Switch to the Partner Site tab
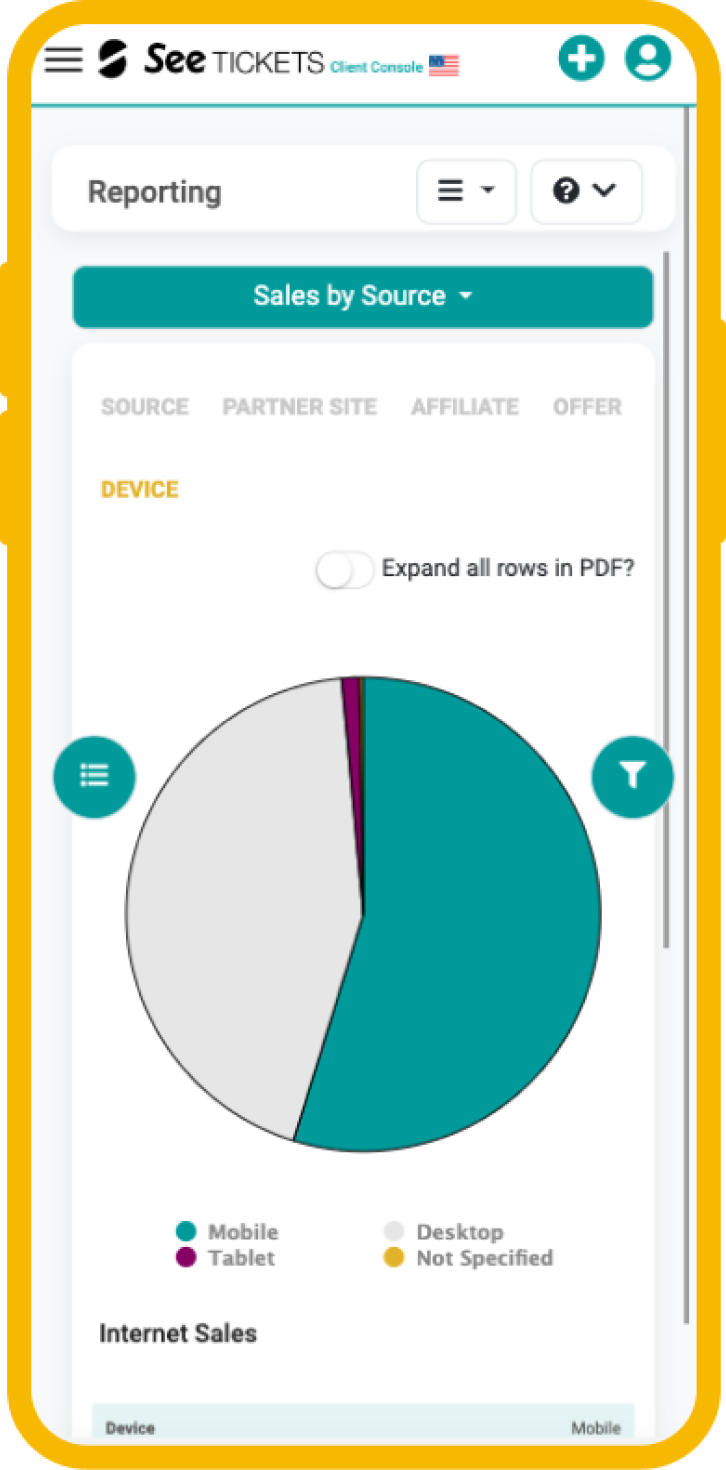Screen dimensions: 726x1470 click(300, 407)
